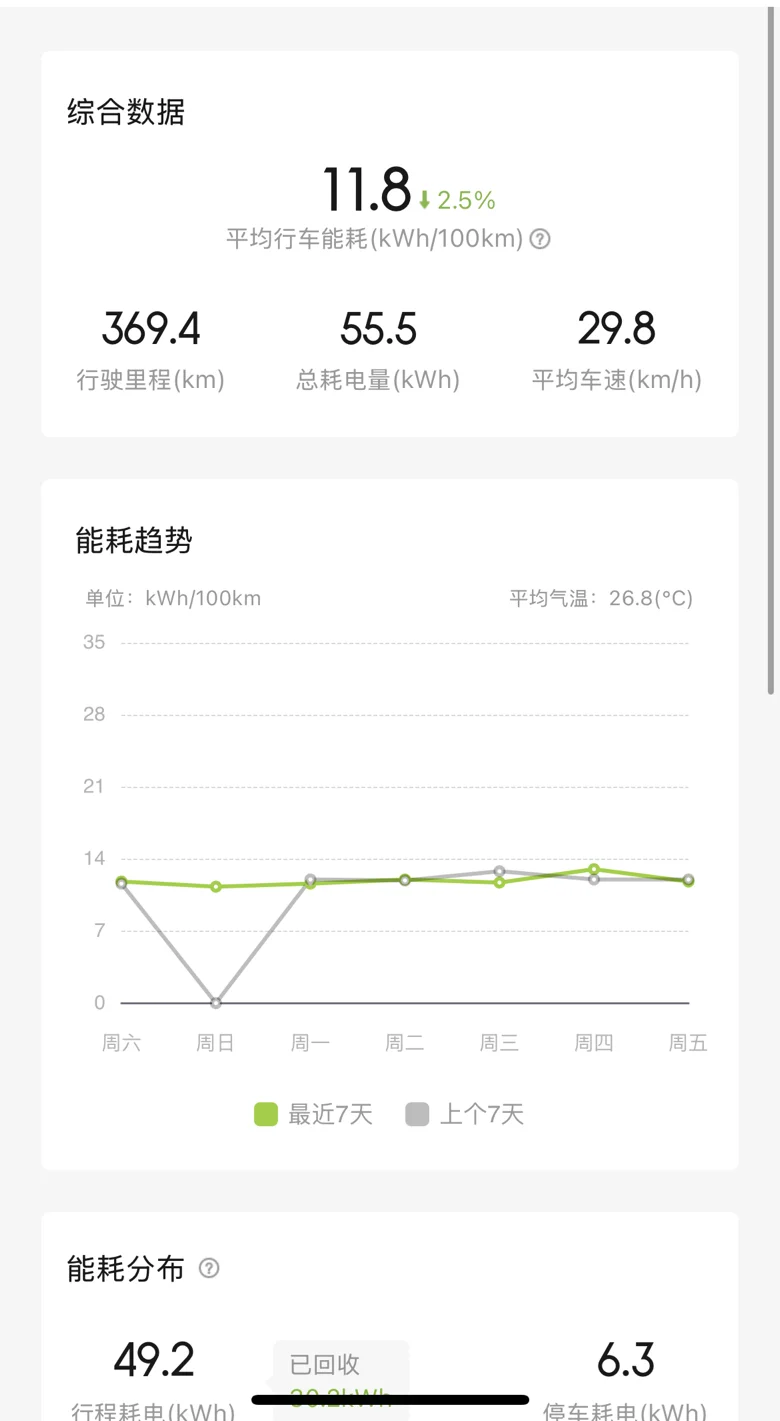Viewport: 780px width, 1421px height.
Task: Select the 周日 data point on chart
Action: pos(216,886)
